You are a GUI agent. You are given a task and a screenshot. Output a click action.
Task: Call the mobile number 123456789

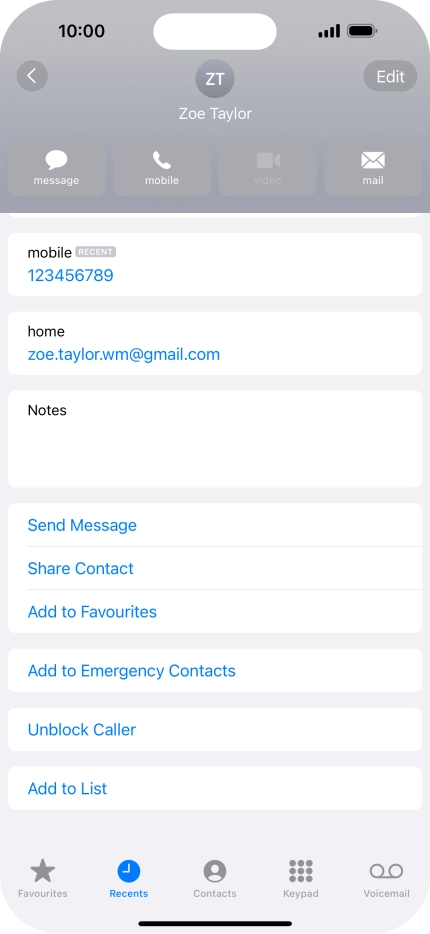click(70, 275)
